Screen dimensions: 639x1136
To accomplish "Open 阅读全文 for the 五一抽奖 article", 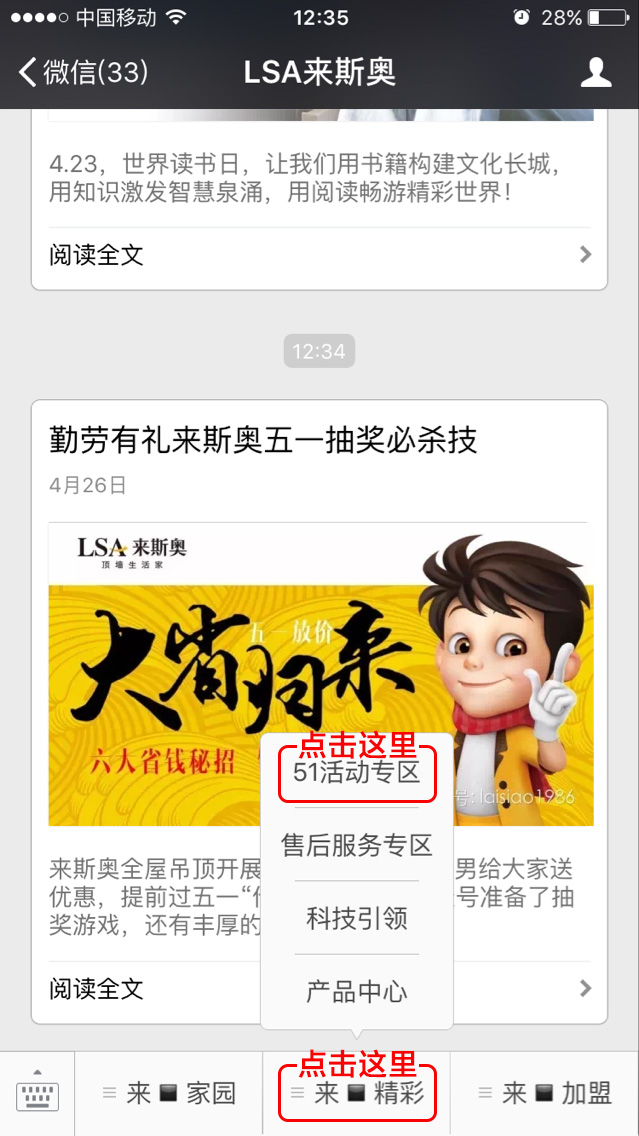I will 150,989.
